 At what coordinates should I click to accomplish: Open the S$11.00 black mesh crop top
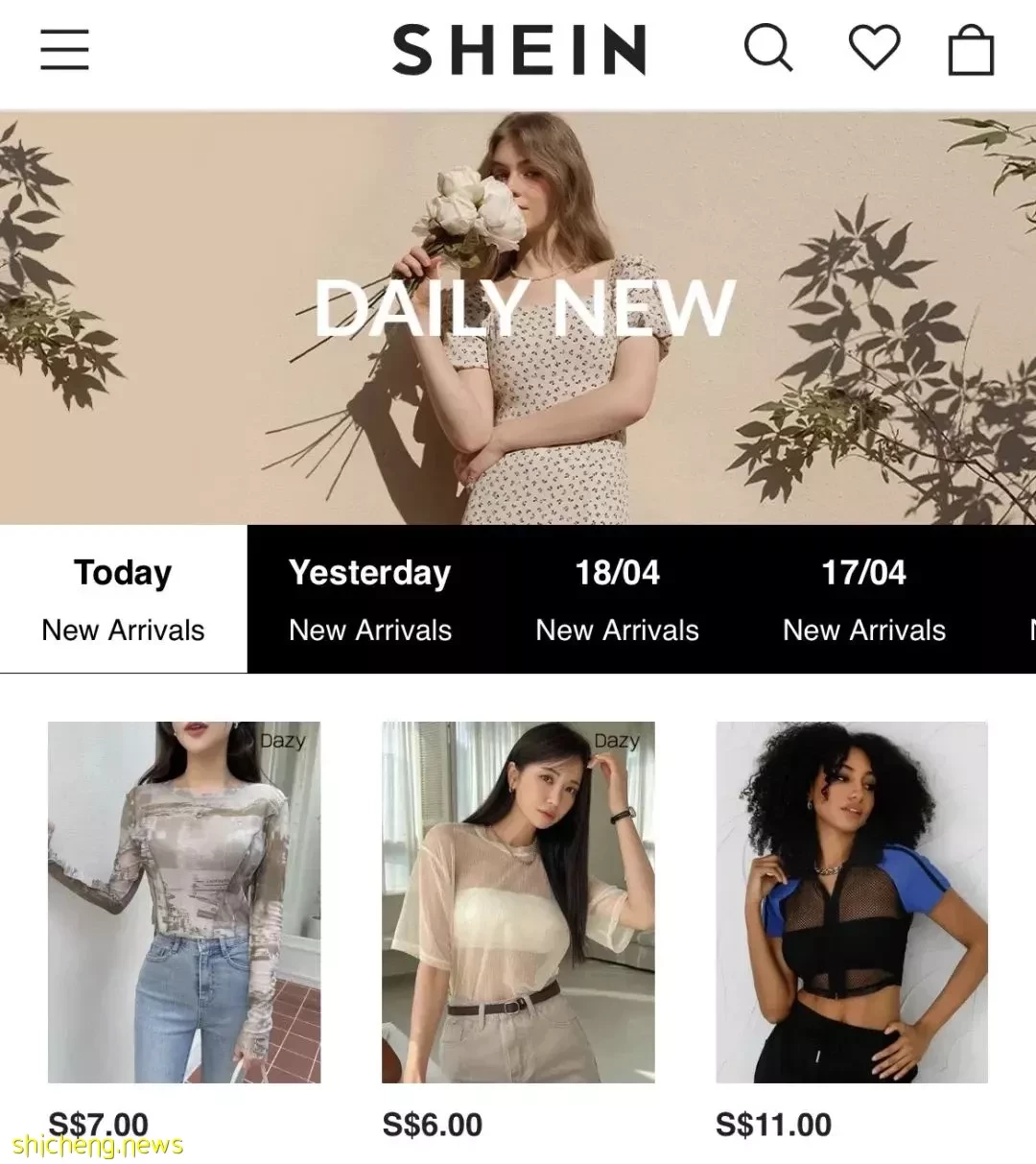852,902
